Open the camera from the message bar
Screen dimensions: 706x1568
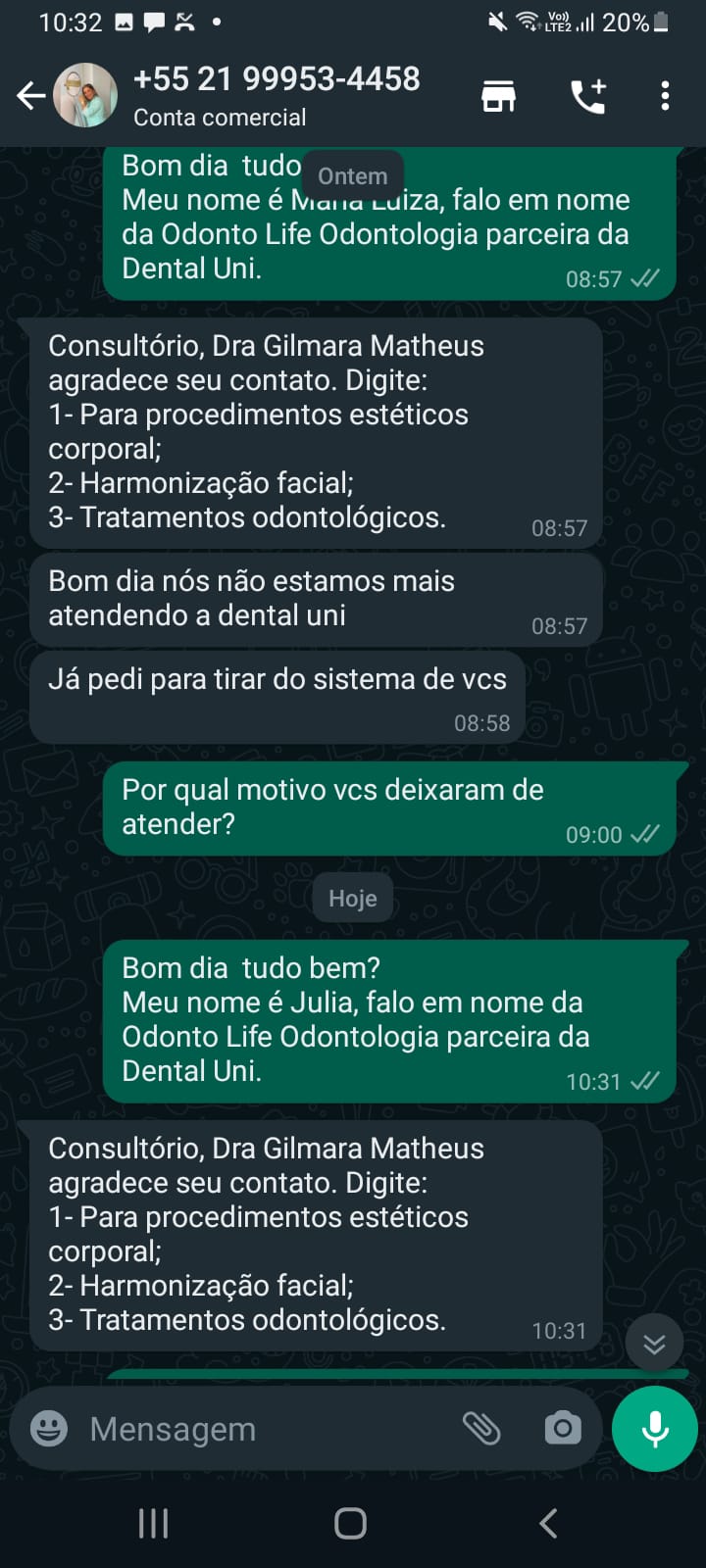(563, 1429)
